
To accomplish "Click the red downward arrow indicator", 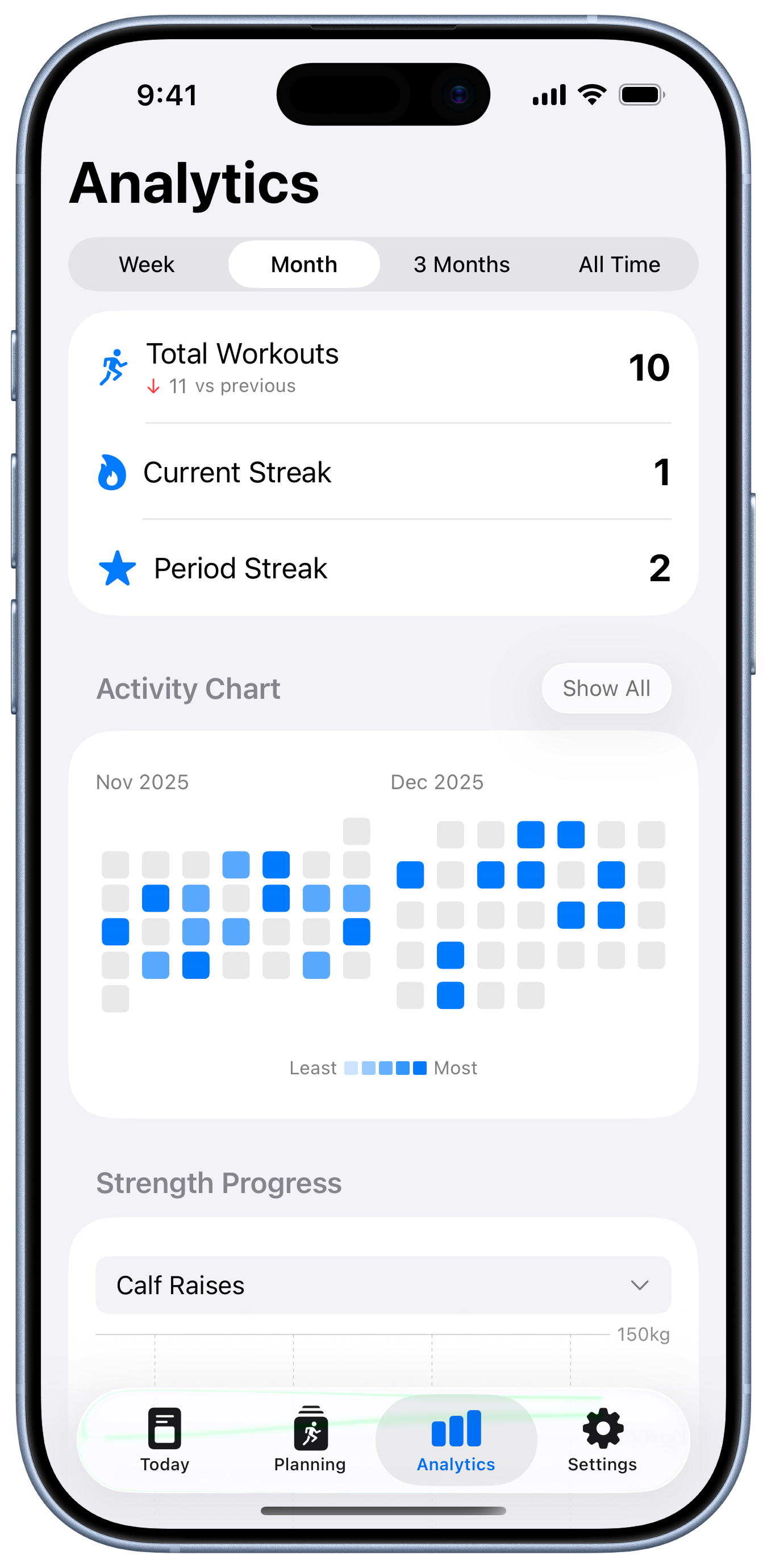I will pos(153,385).
